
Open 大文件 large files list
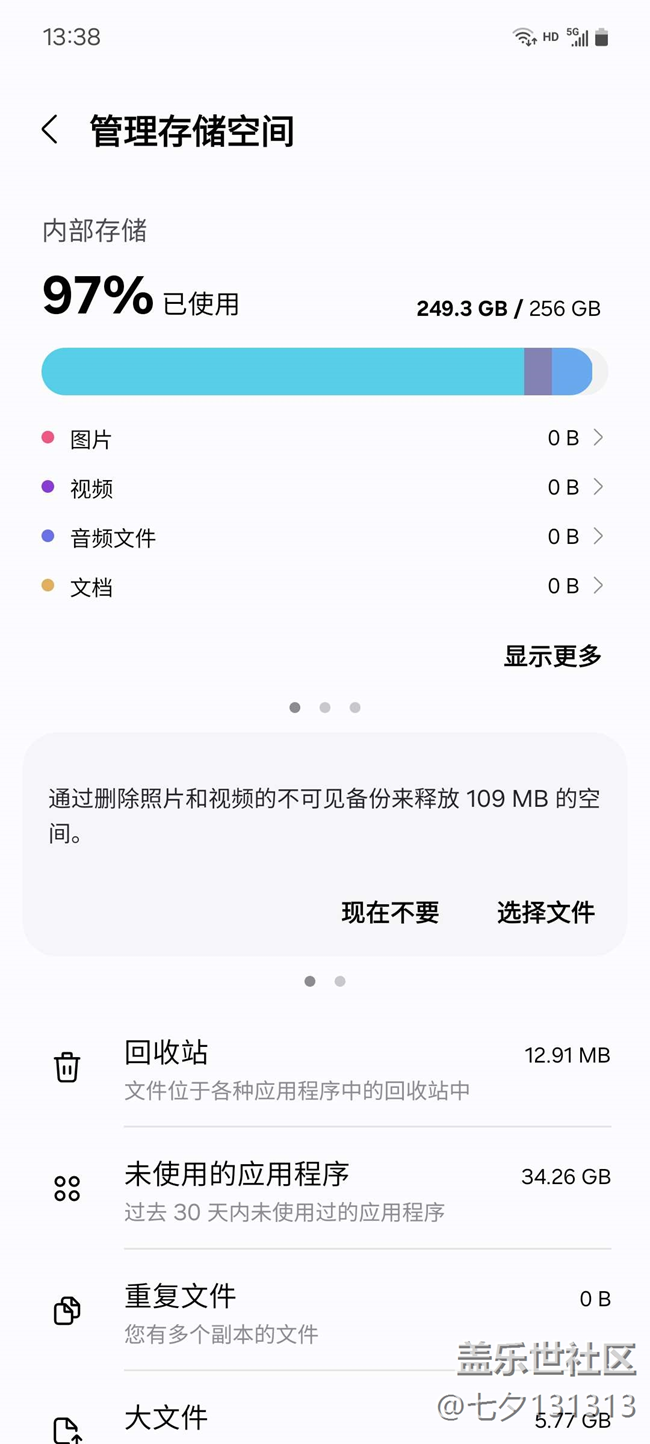coord(330,1420)
